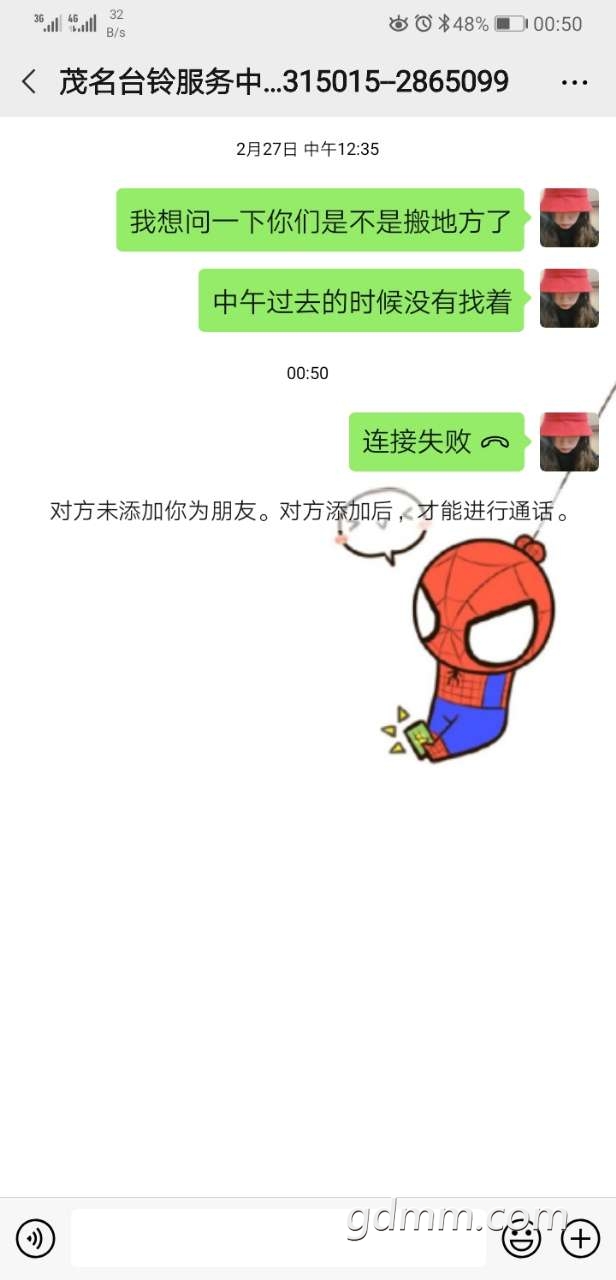Open the chat info overflow menu
Viewport: 616px width, 1280px height.
tap(574, 82)
